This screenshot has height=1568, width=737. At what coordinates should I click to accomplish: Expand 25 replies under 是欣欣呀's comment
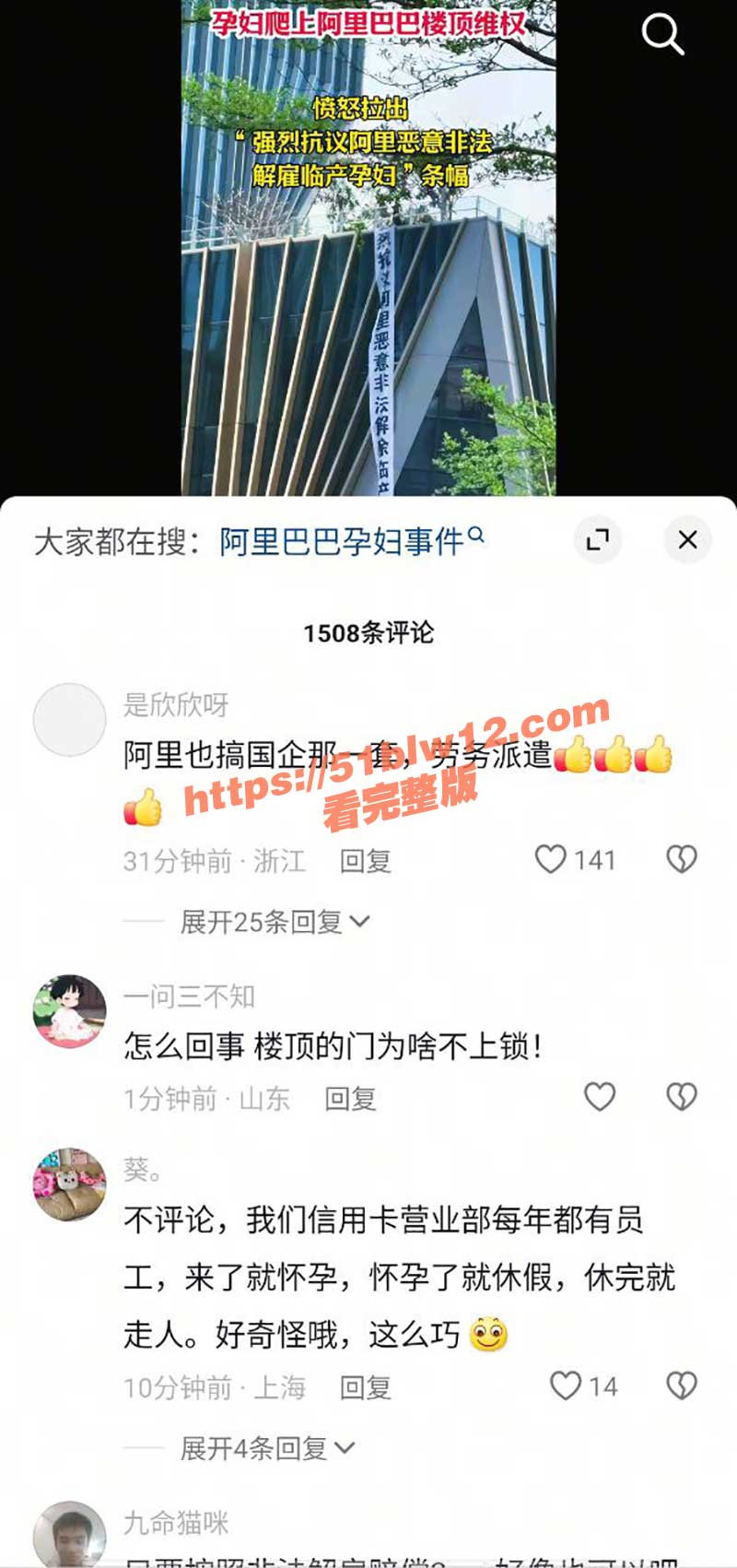(273, 921)
